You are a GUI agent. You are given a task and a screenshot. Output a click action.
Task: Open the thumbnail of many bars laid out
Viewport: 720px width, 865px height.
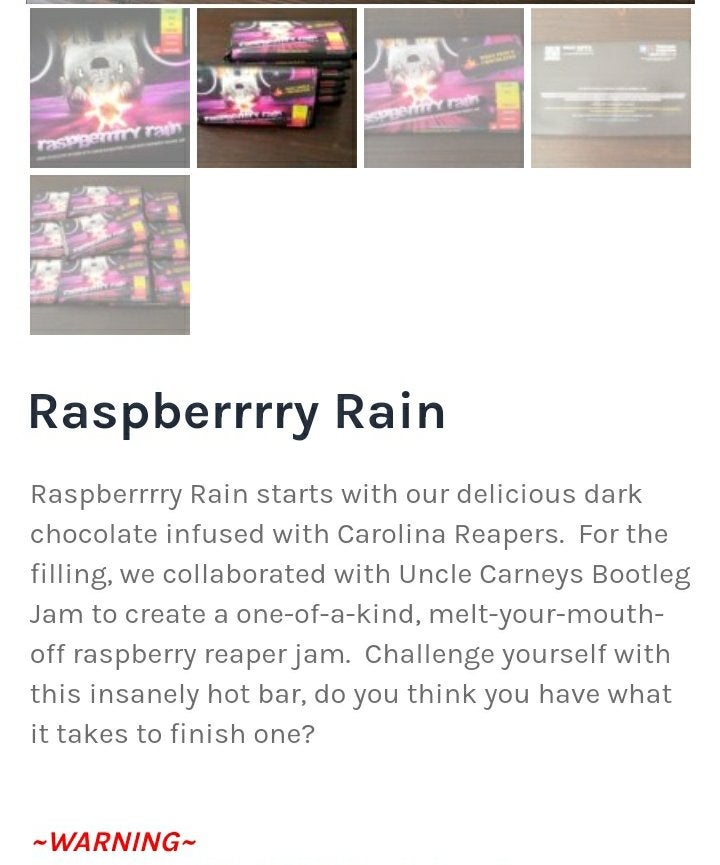(110, 255)
